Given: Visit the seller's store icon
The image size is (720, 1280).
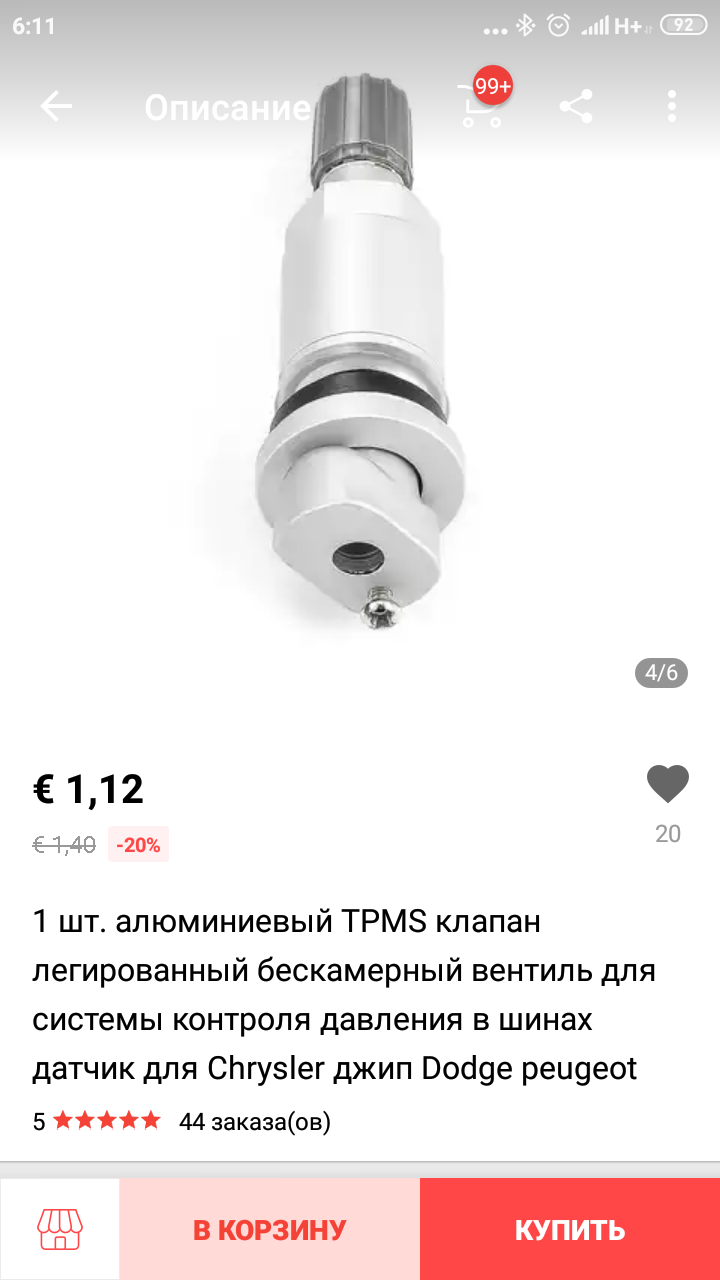Looking at the screenshot, I should [x=60, y=1229].
